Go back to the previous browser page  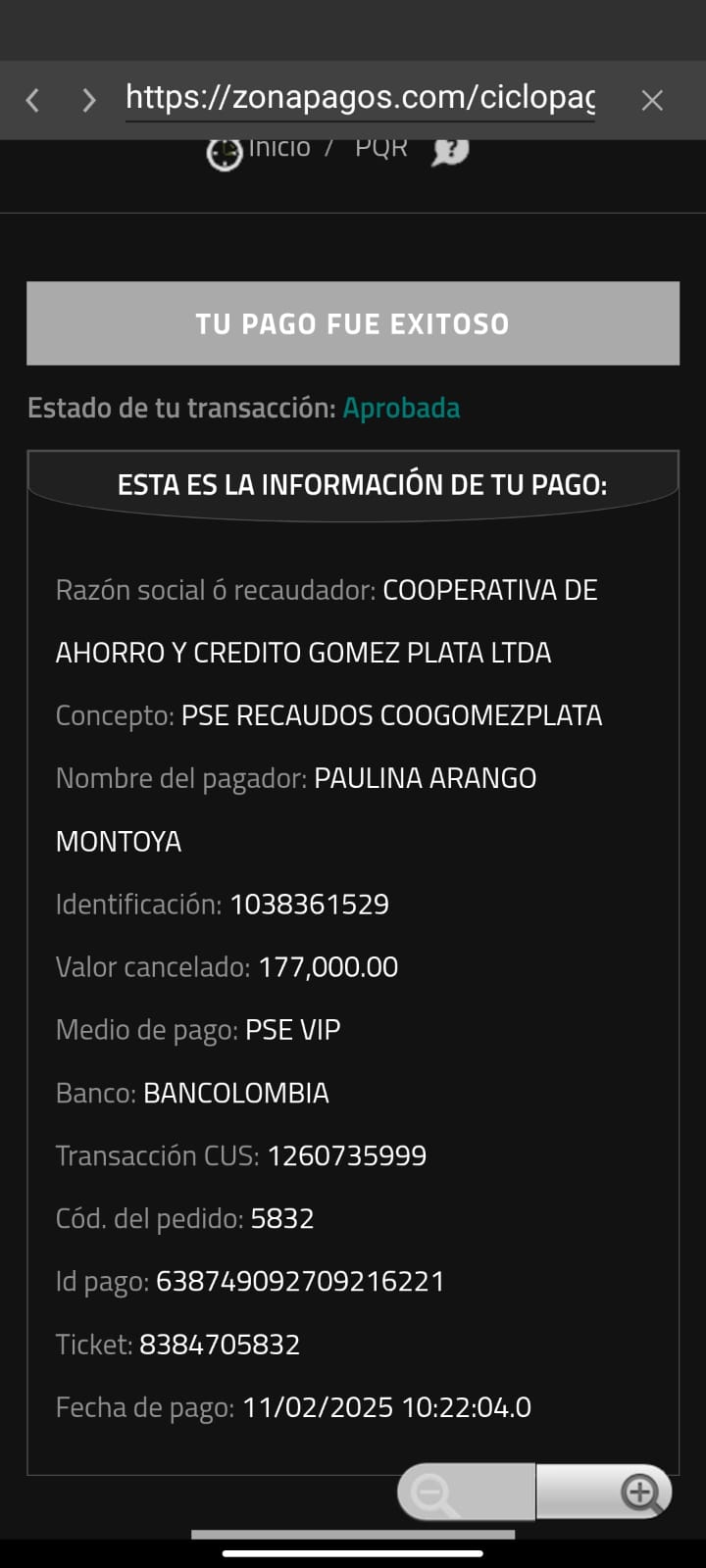tap(33, 100)
